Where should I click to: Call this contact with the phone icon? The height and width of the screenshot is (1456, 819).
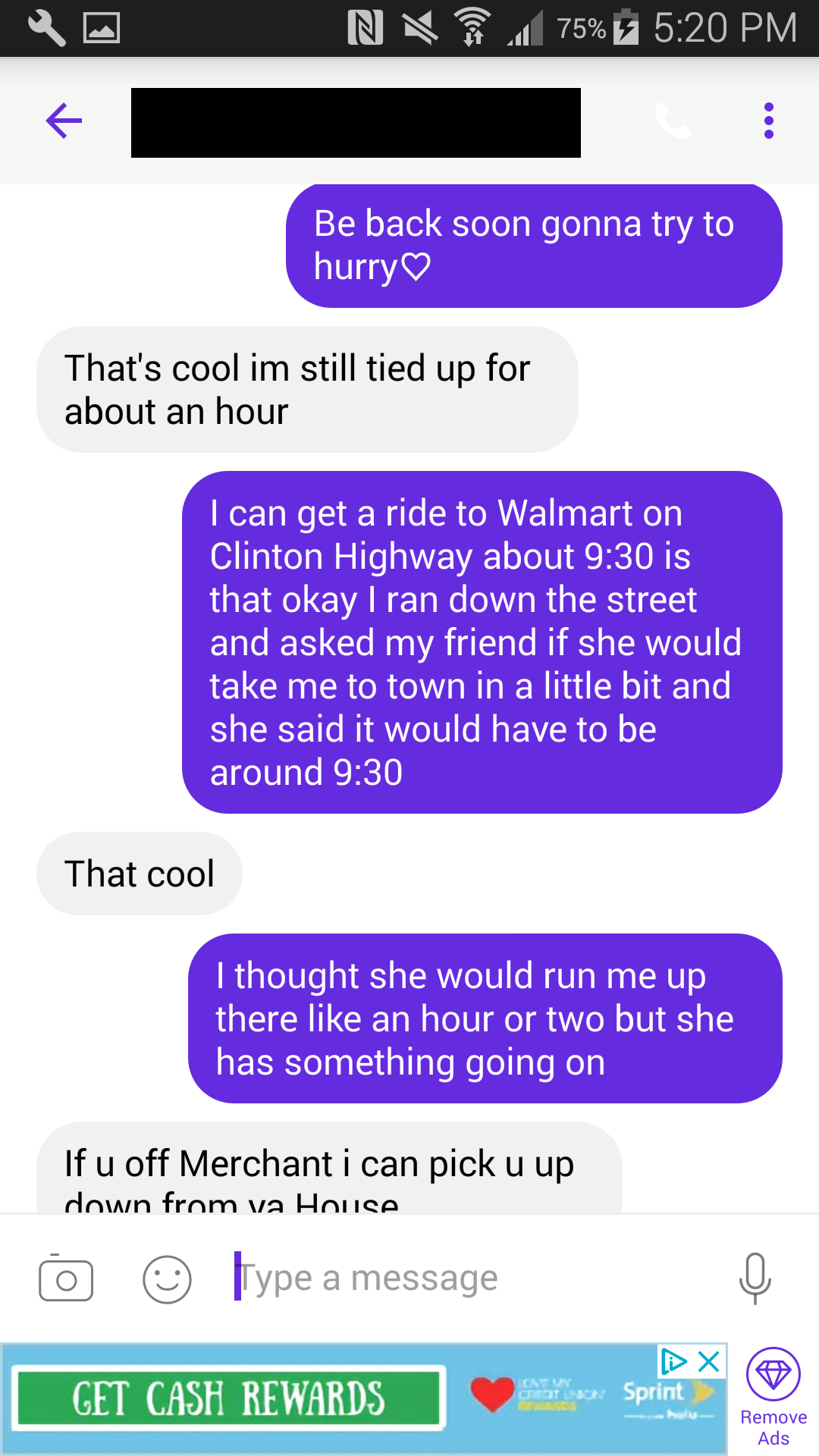tap(672, 121)
